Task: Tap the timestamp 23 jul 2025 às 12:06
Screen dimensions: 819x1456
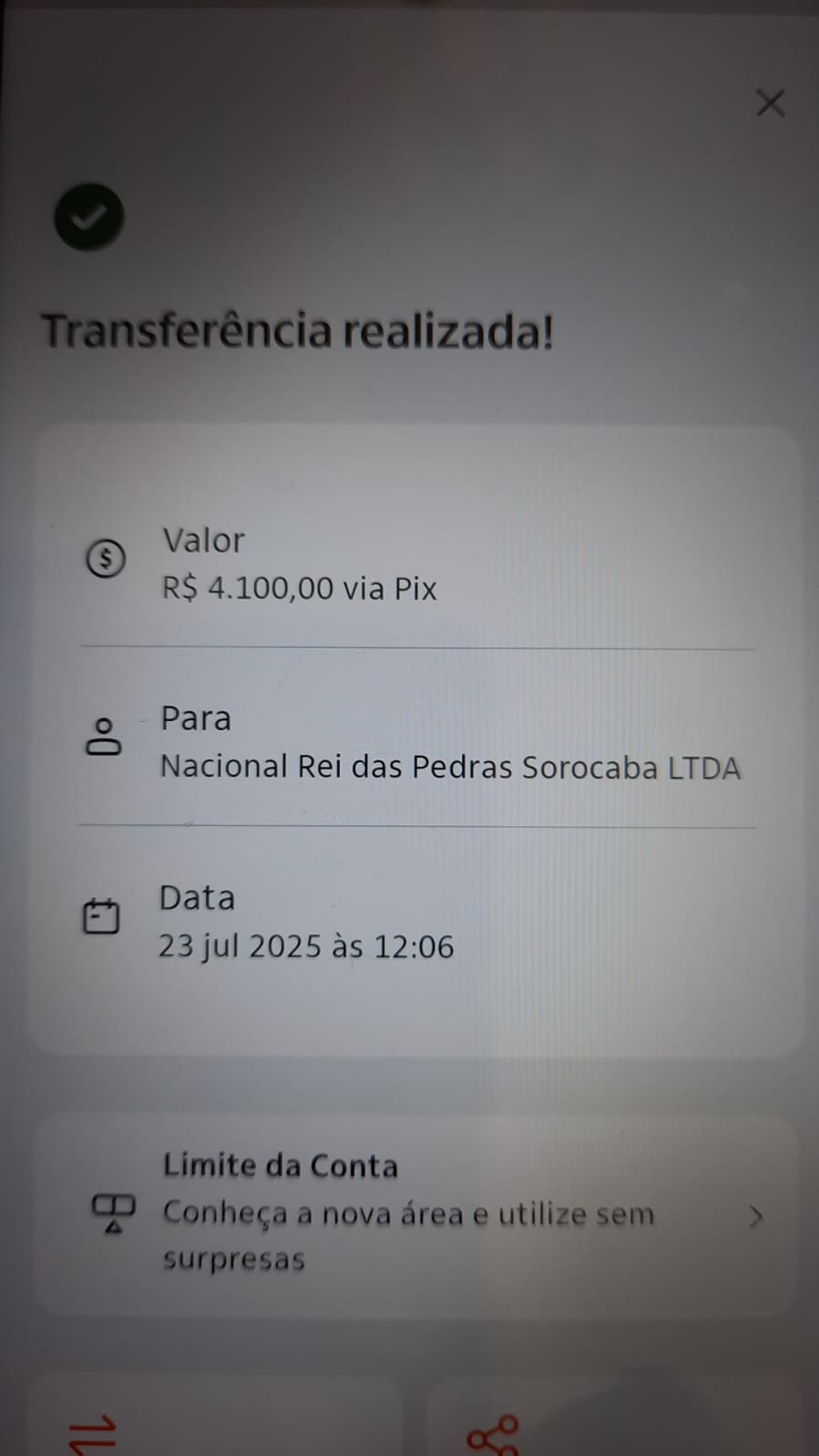Action: (x=307, y=945)
